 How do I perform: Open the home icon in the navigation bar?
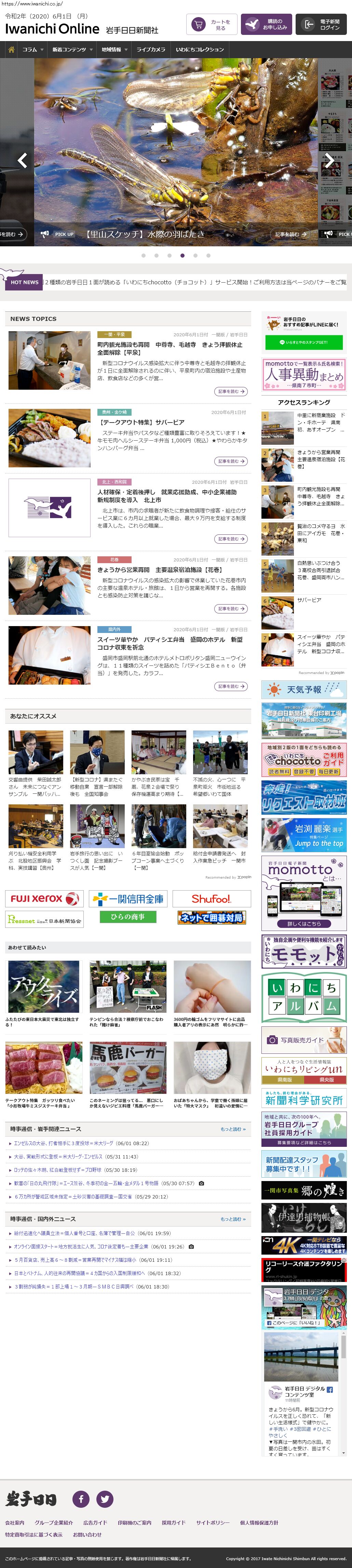[x=11, y=49]
